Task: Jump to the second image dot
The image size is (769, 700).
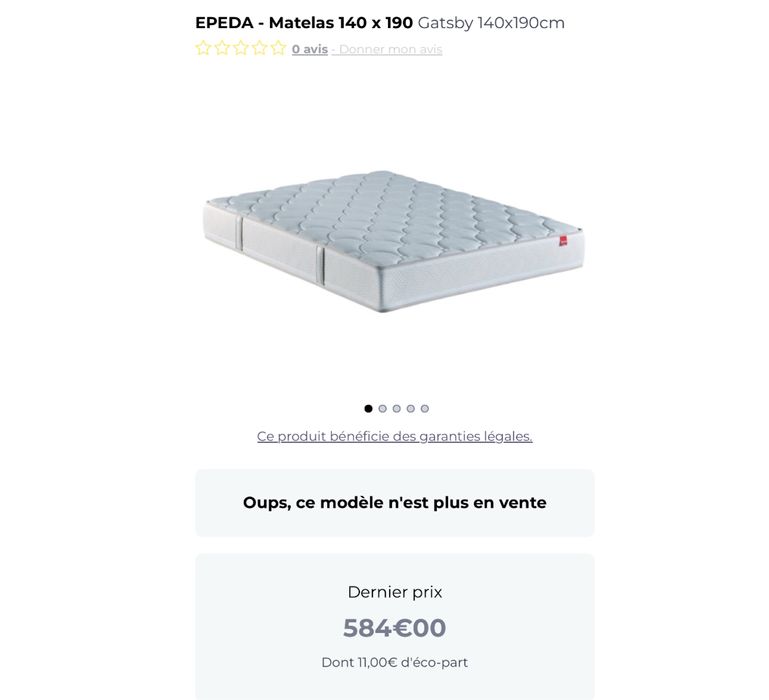Action: (382, 409)
